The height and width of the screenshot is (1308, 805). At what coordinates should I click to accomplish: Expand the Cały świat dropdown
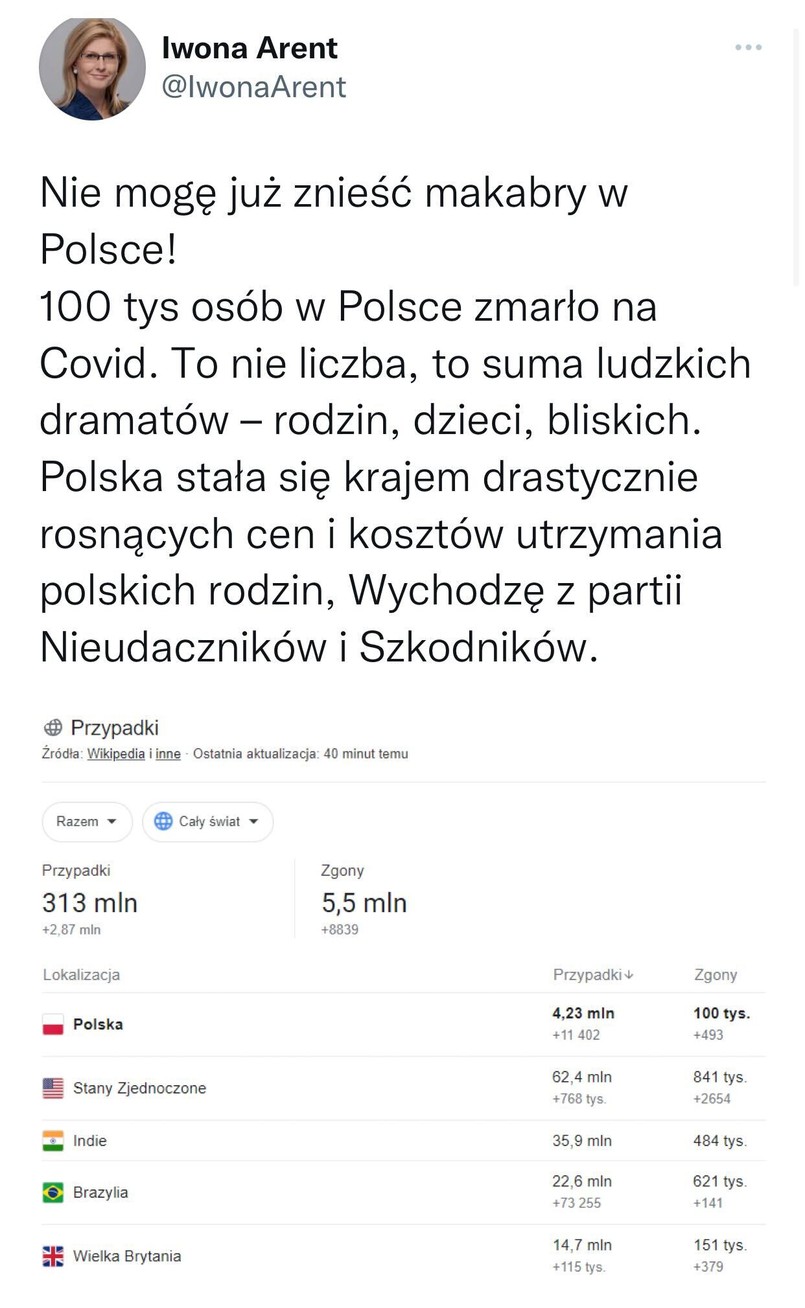coord(207,821)
